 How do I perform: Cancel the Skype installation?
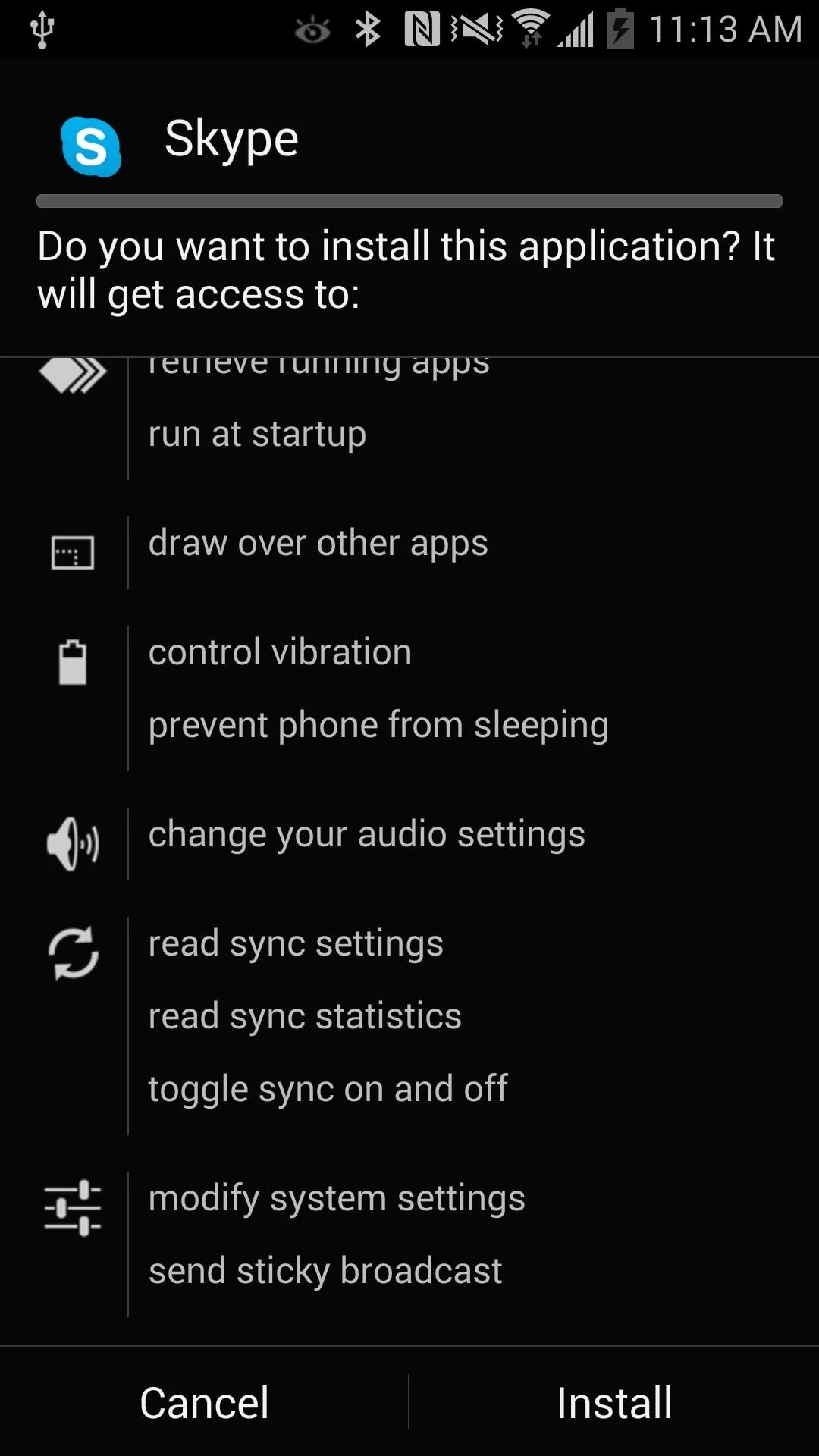point(204,1402)
